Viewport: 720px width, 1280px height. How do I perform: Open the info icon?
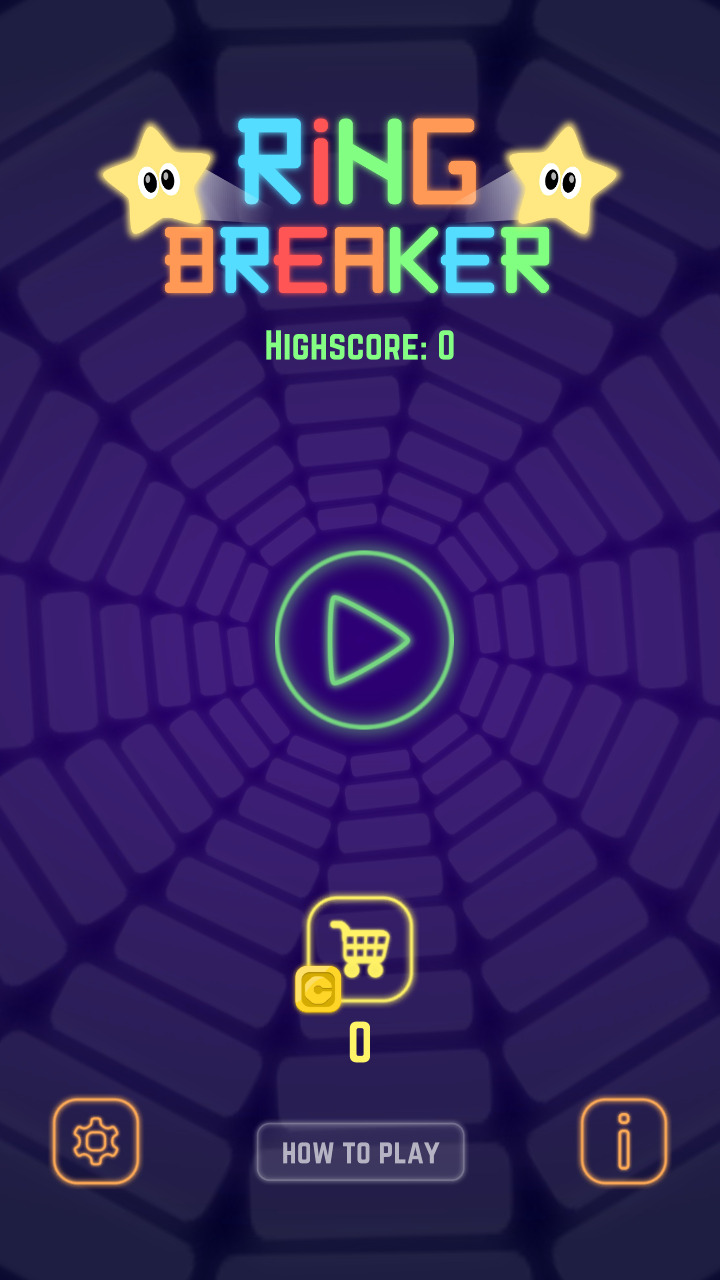[624, 1141]
